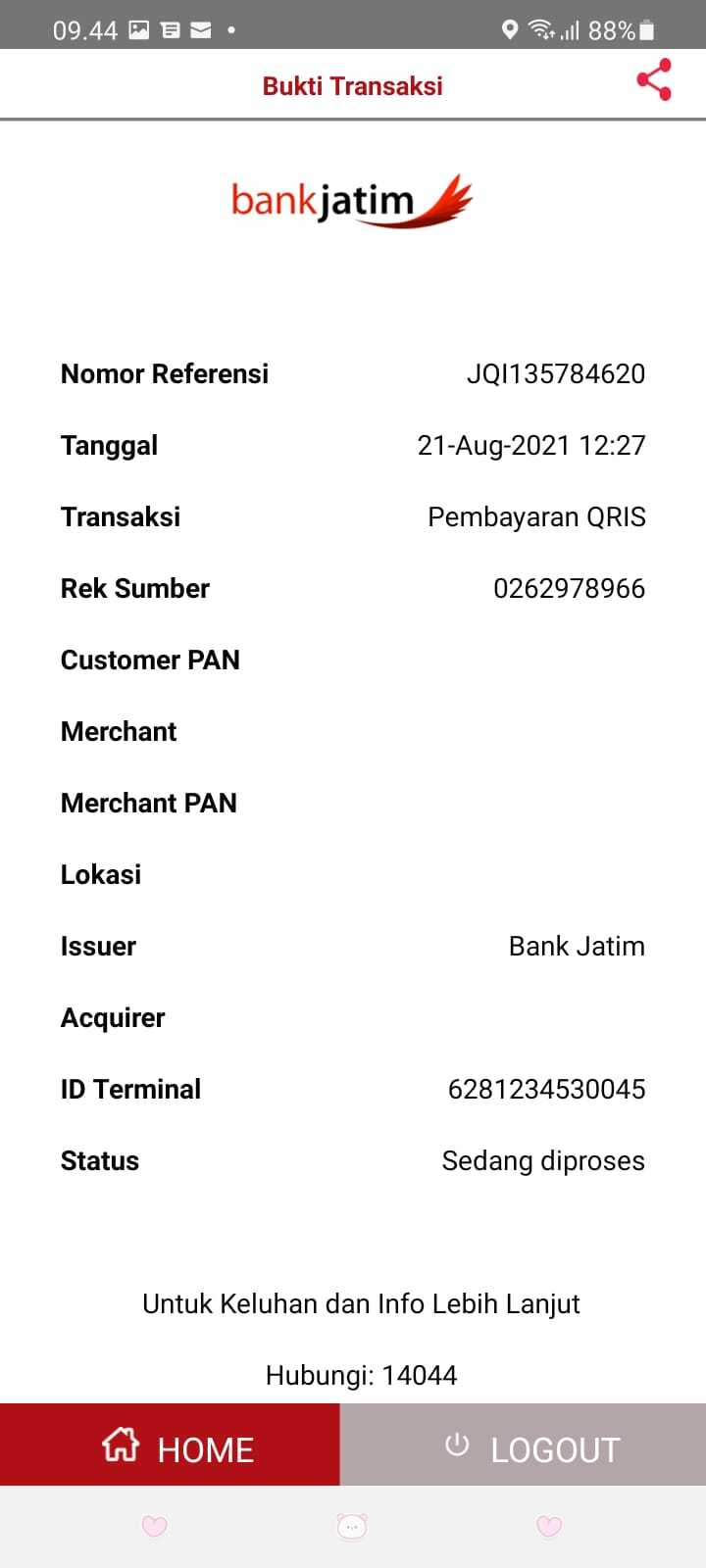Viewport: 706px width, 1568px height.
Task: Tap the cellular signal icon in status bar
Action: point(572,29)
